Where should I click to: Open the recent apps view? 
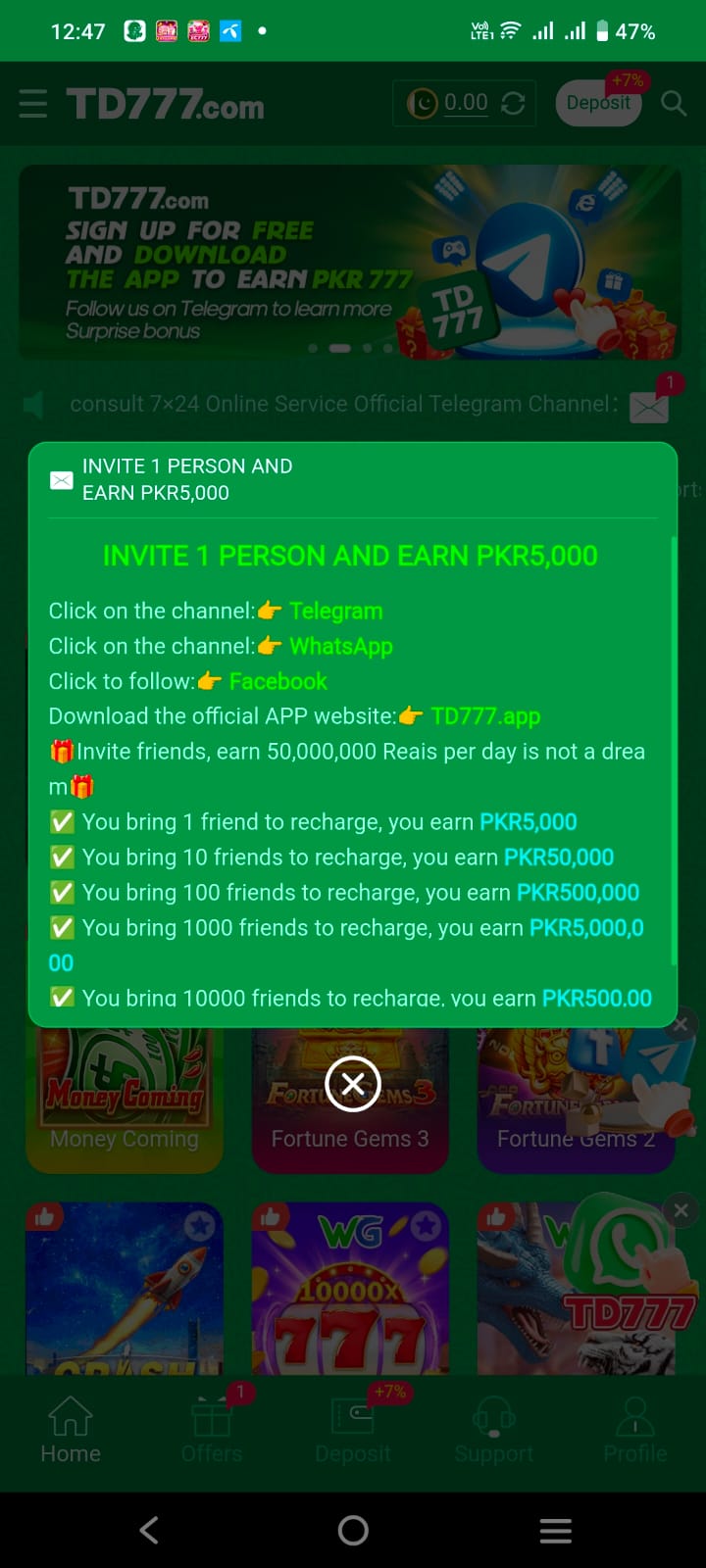(x=556, y=1530)
